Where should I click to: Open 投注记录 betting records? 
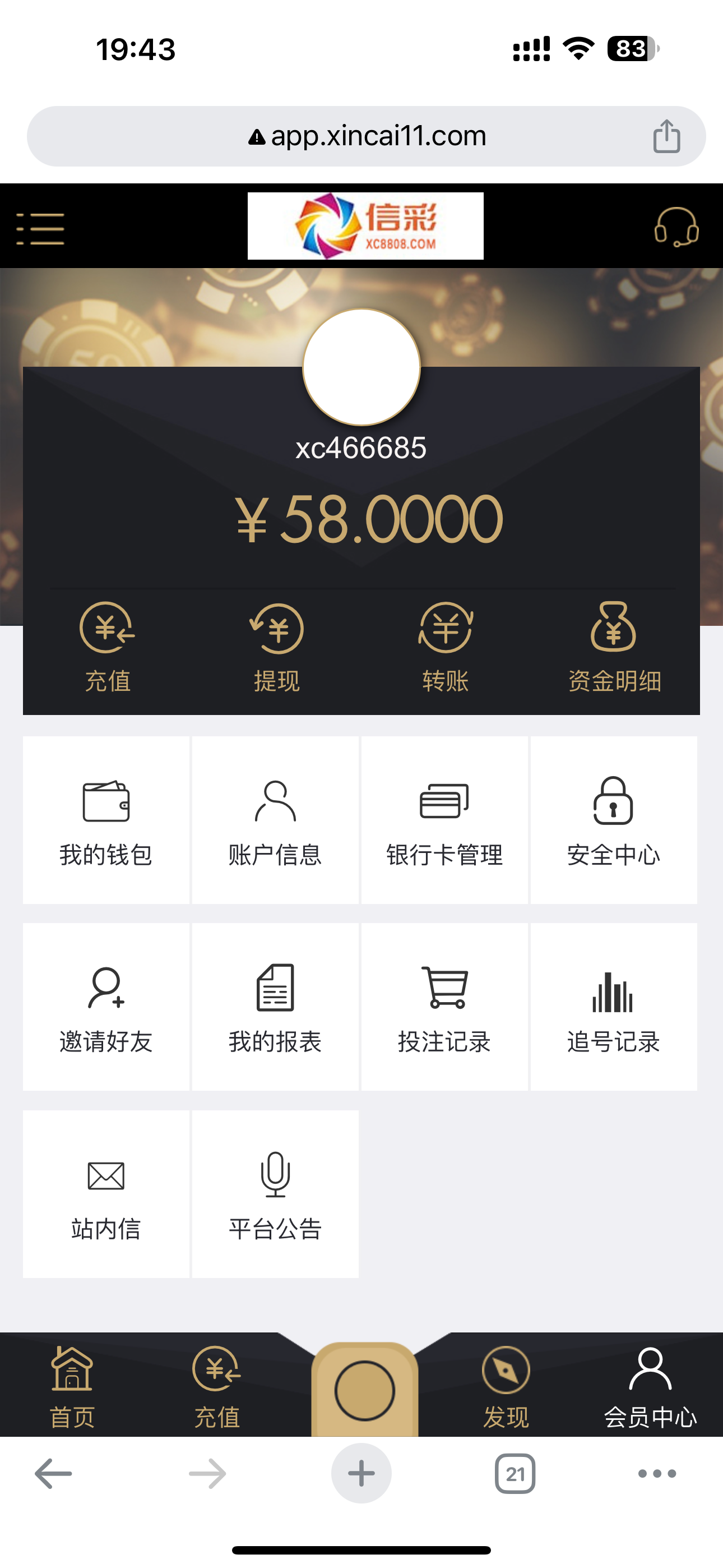tap(444, 1006)
